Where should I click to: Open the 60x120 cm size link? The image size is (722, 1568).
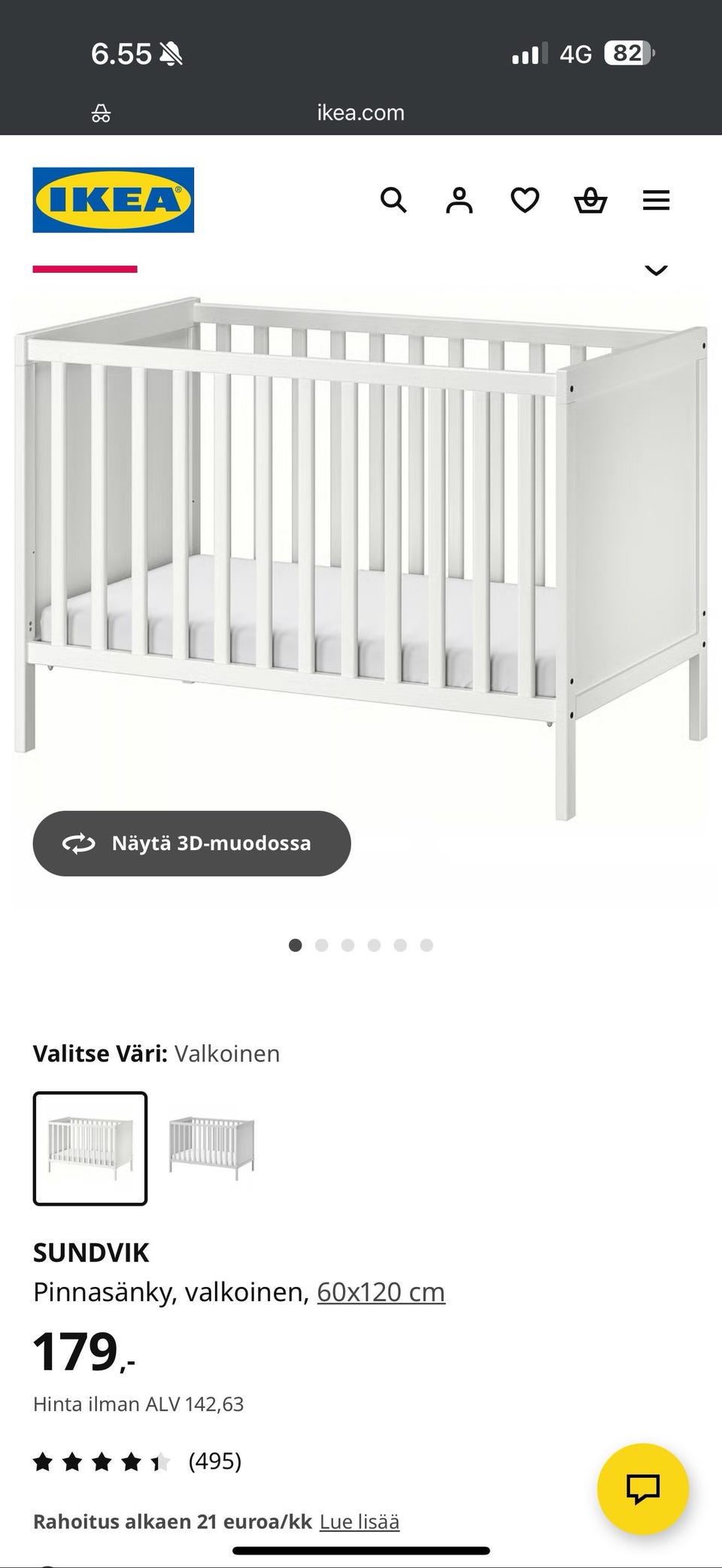point(381,1292)
